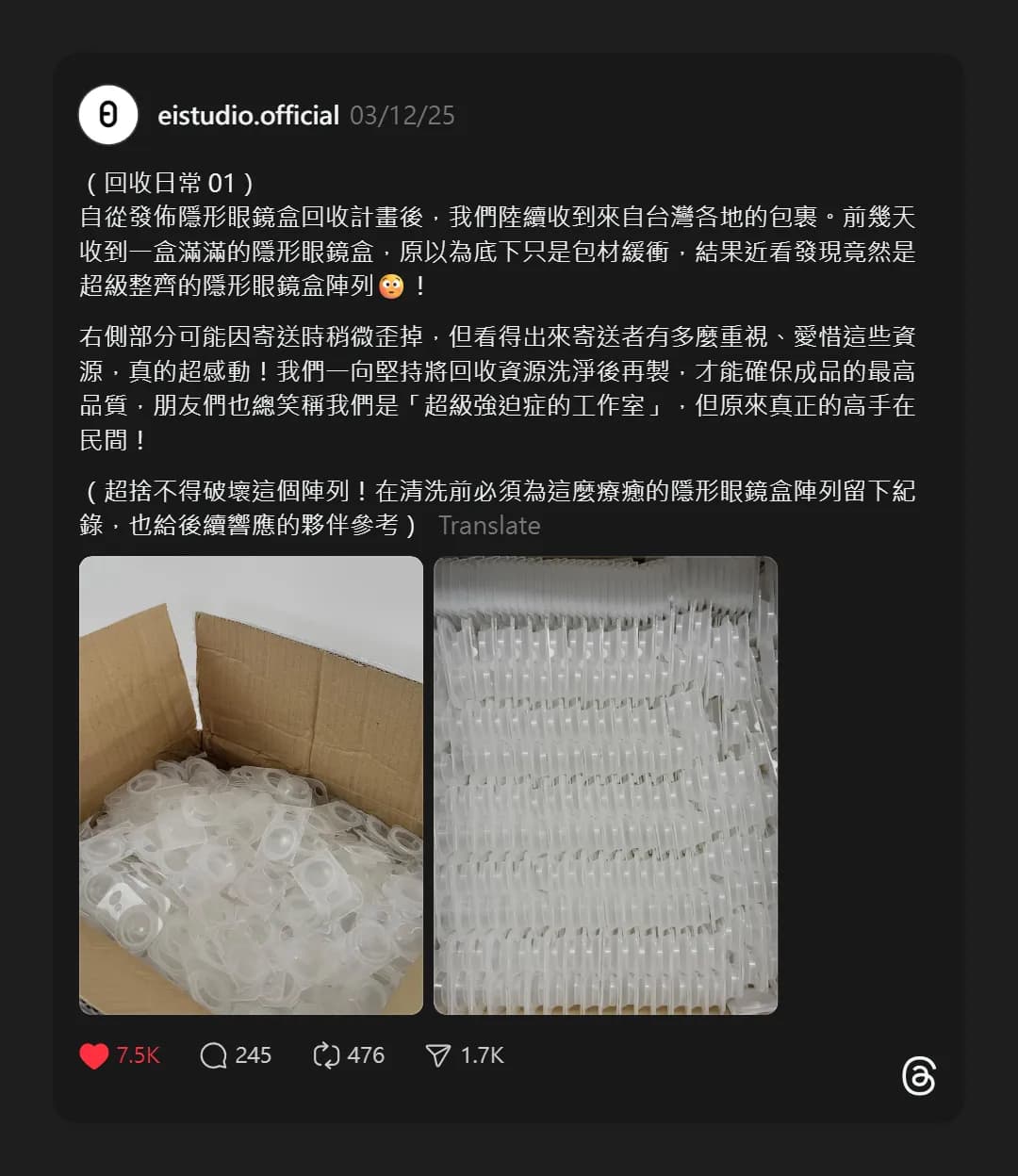The width and height of the screenshot is (1018, 1176).
Task: Like this post with the heart
Action: 94,1055
